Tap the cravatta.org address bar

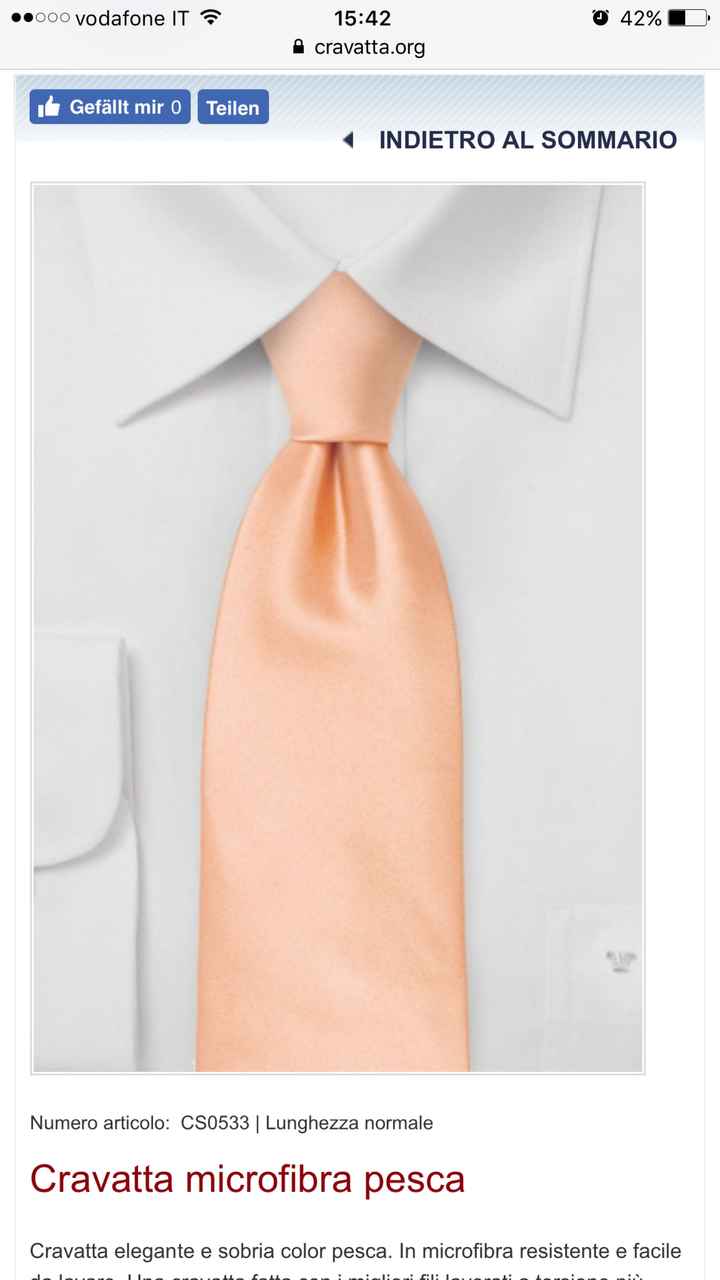click(360, 47)
